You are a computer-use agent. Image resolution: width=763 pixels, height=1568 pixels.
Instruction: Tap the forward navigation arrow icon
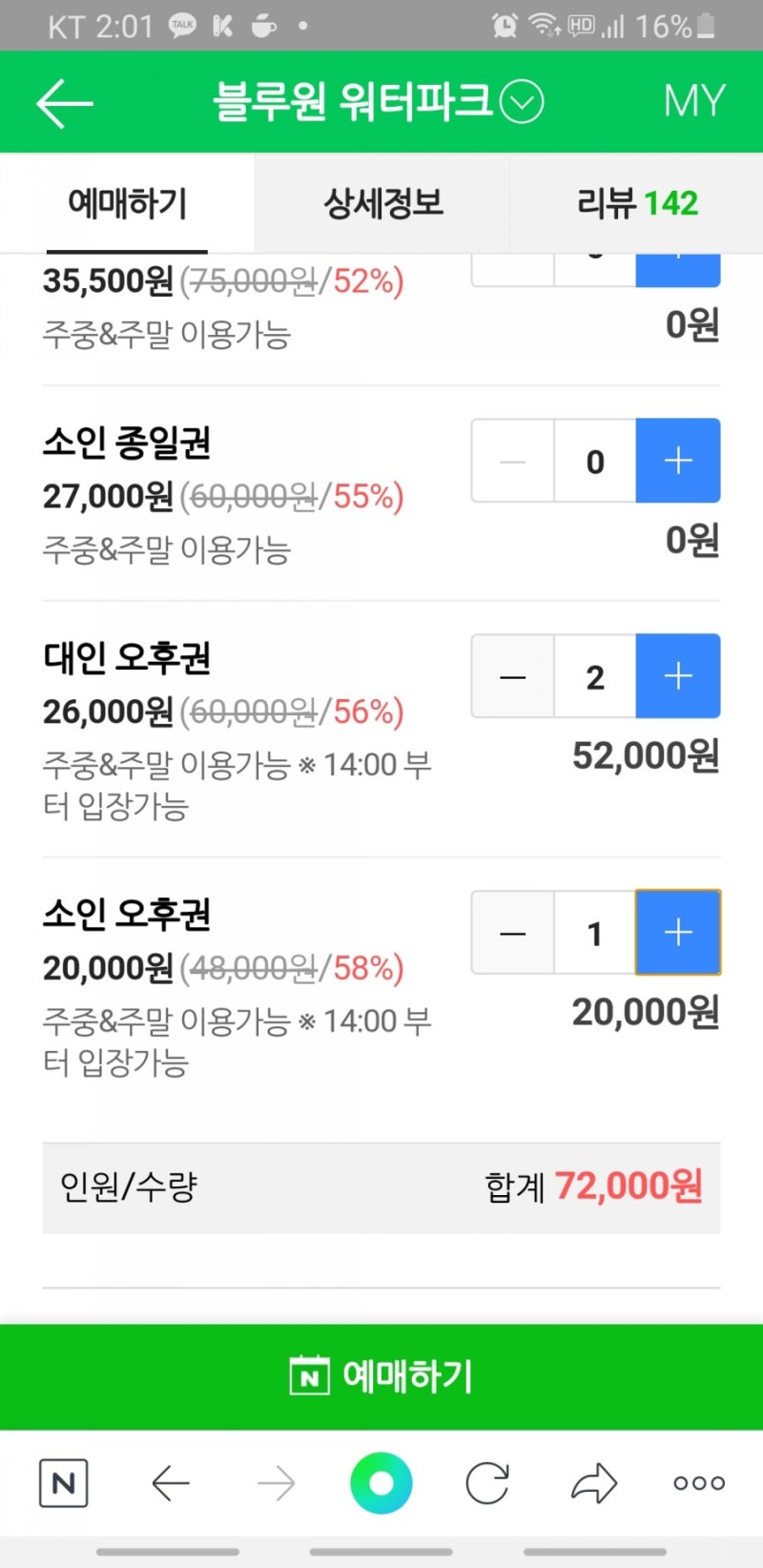point(275,1483)
